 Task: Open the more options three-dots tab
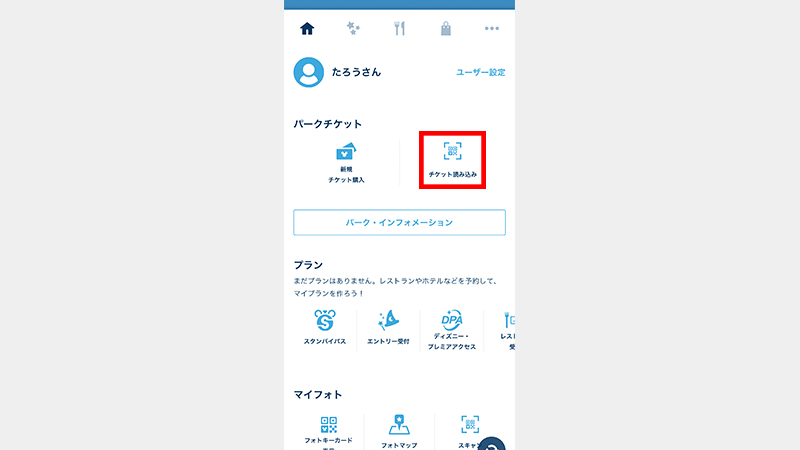click(x=491, y=28)
